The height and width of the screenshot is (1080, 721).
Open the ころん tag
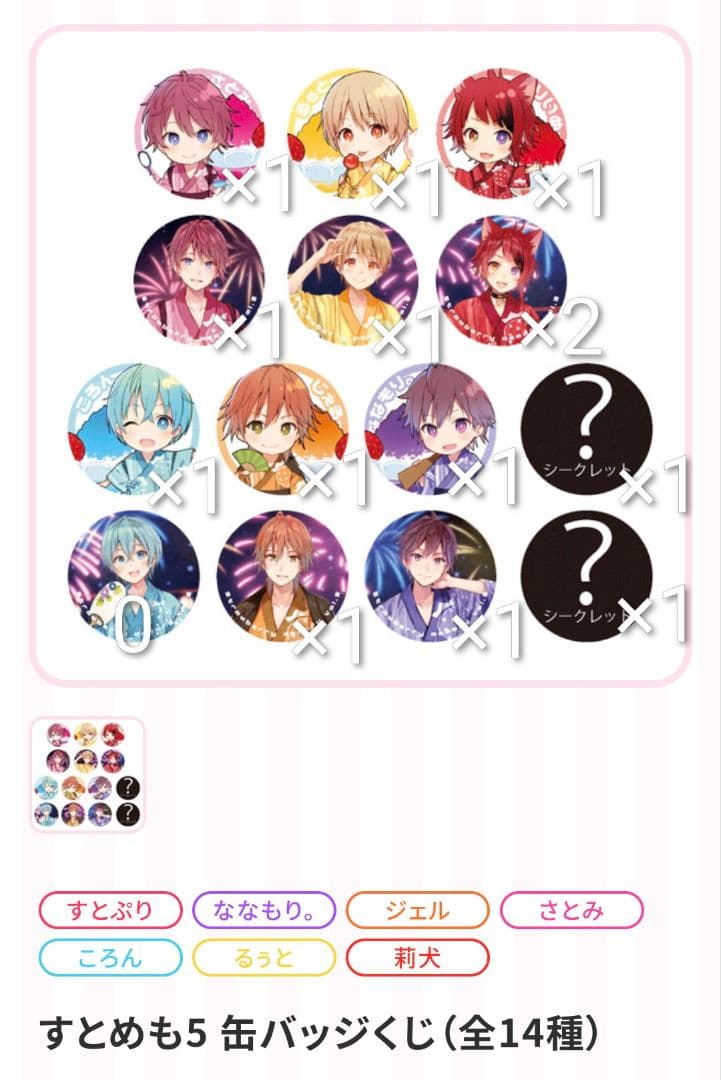pyautogui.click(x=110, y=957)
